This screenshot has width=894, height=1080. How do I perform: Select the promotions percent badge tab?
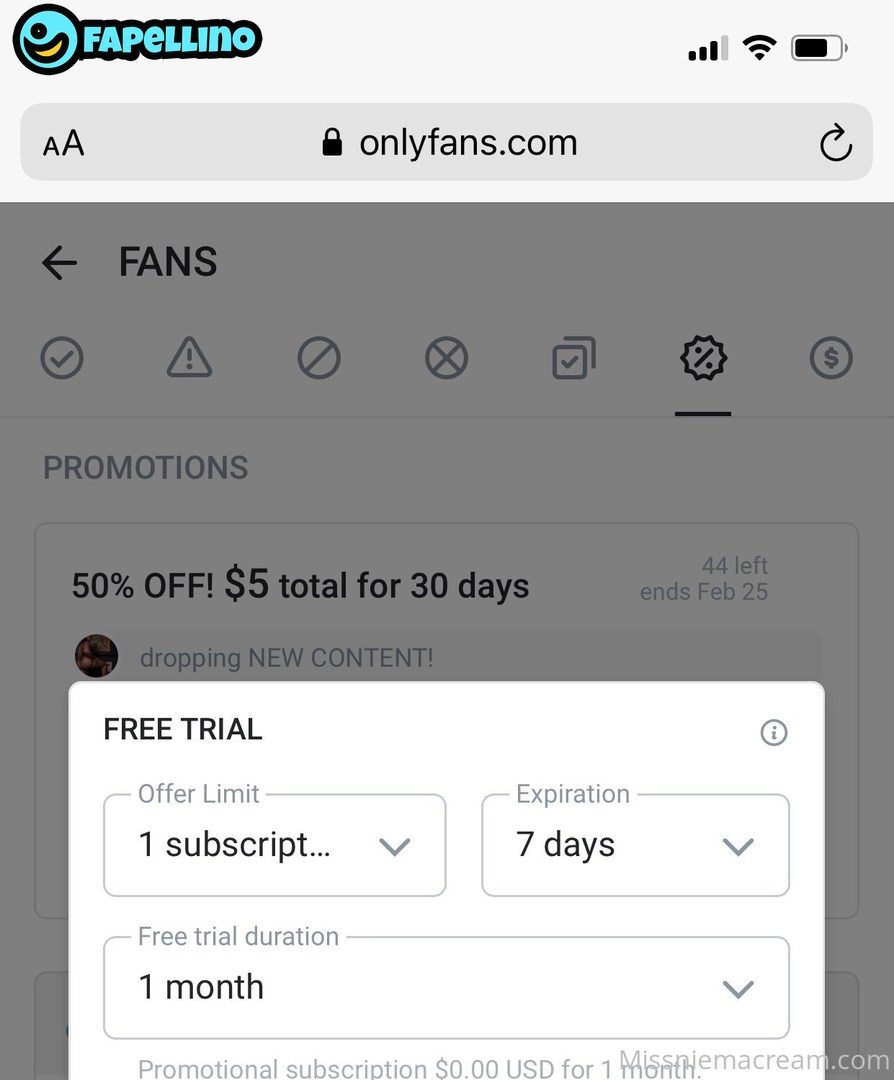tap(703, 357)
